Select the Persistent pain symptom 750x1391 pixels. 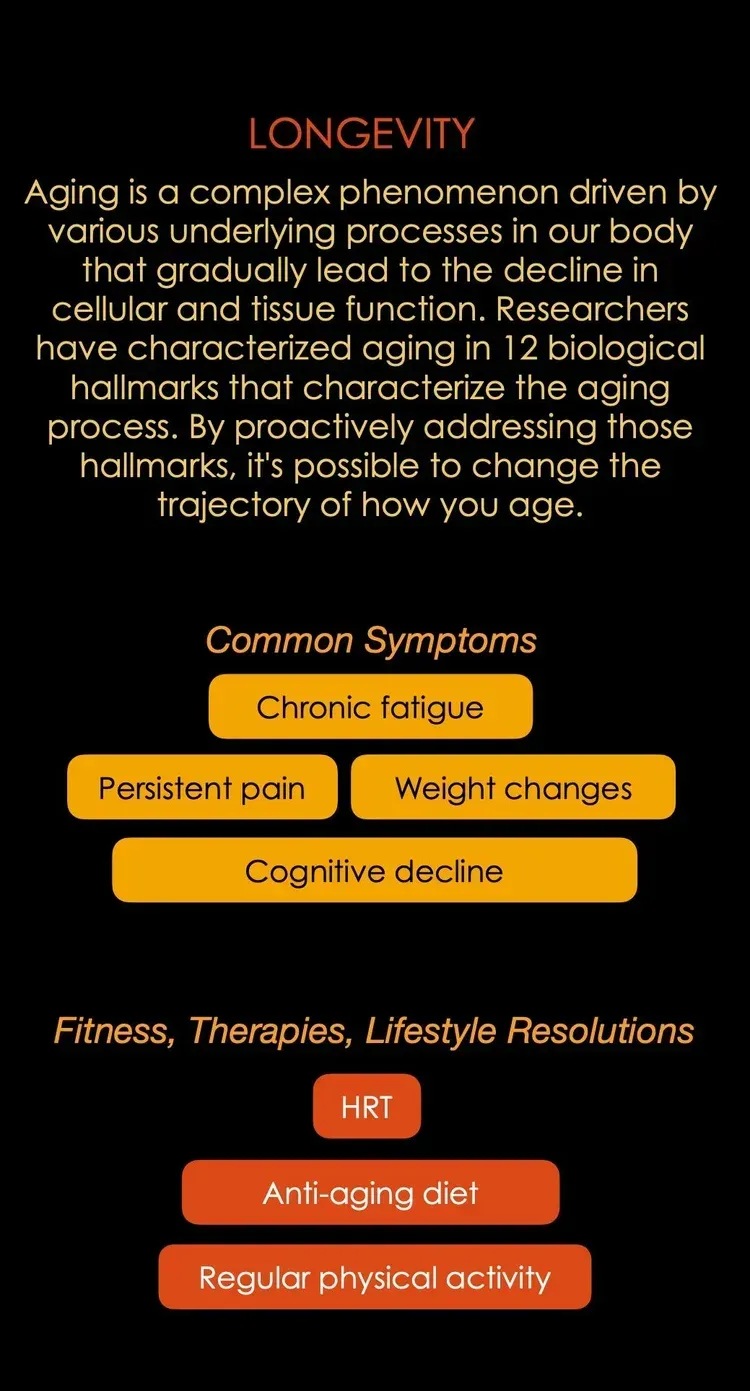[x=202, y=788]
